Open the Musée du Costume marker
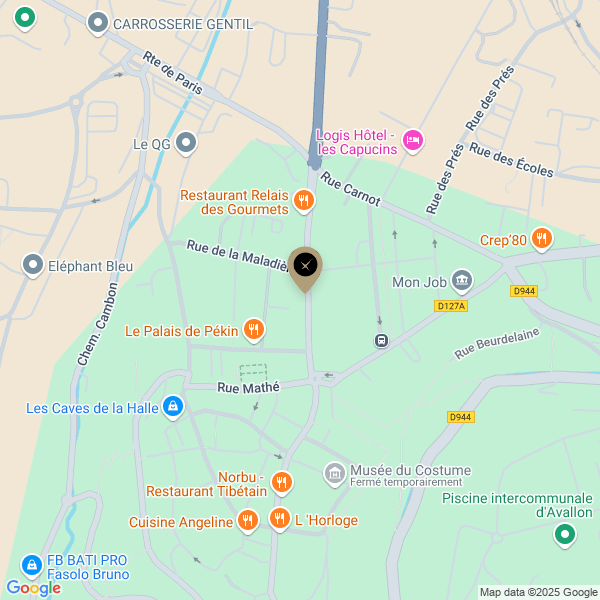 point(334,471)
